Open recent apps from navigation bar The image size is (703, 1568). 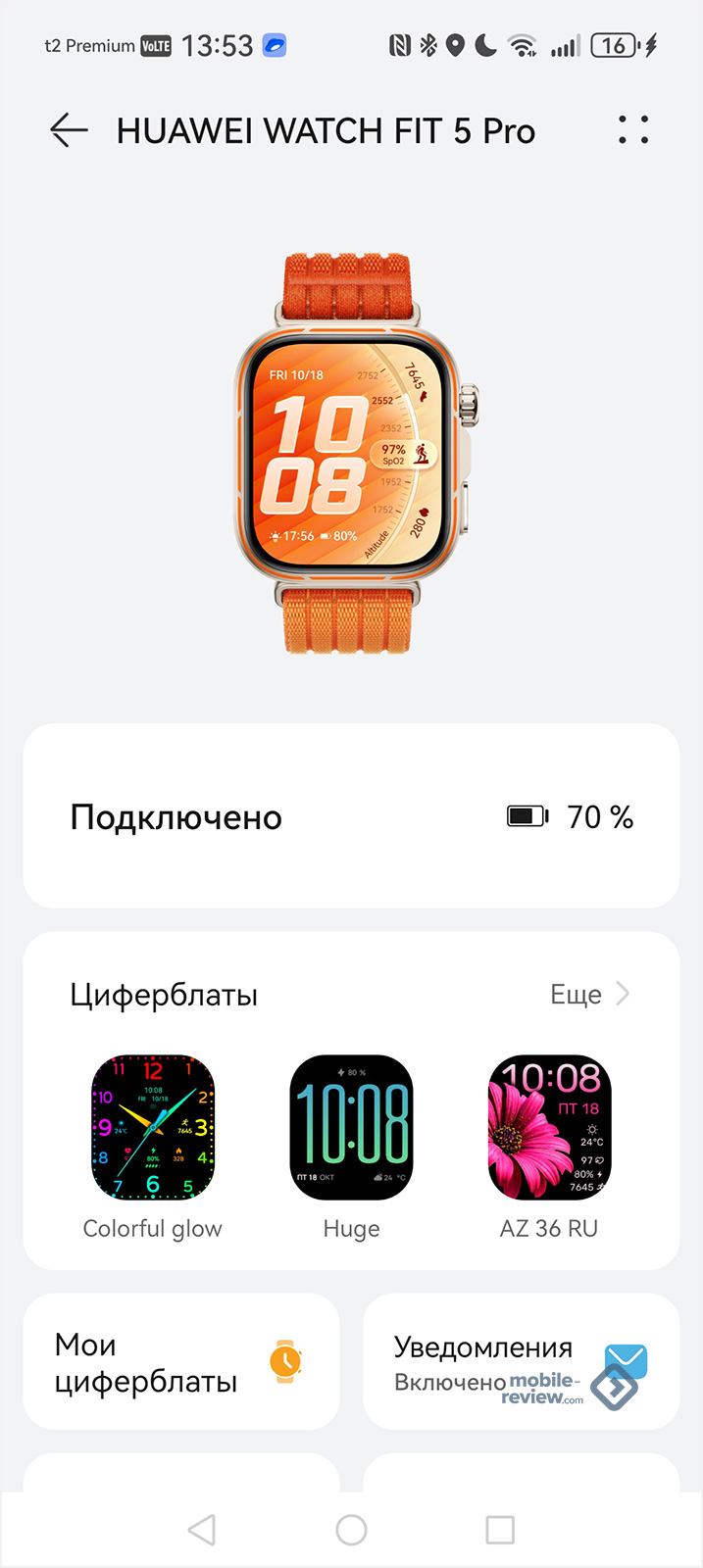500,1530
